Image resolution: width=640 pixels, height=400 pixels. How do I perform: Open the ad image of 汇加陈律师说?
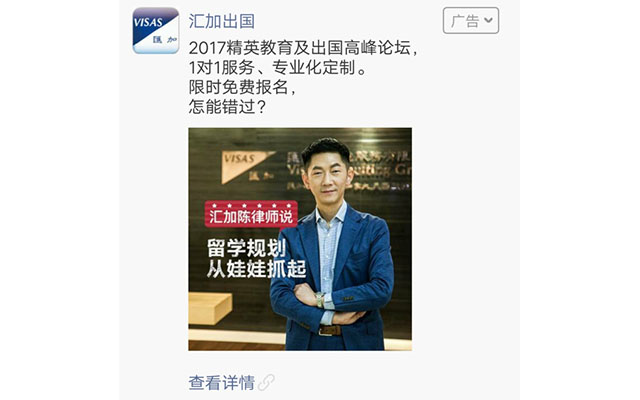coord(300,239)
